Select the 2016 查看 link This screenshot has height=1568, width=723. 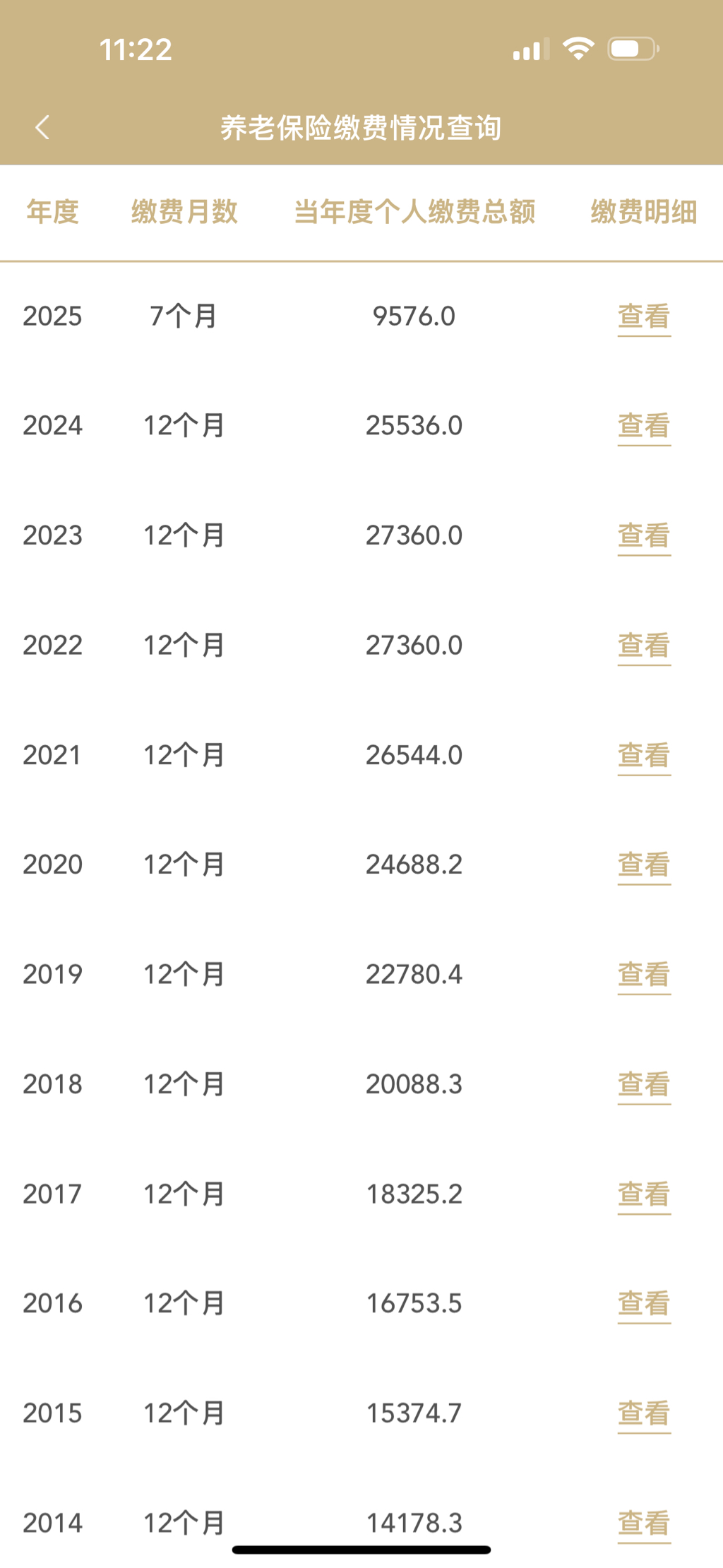(643, 1304)
